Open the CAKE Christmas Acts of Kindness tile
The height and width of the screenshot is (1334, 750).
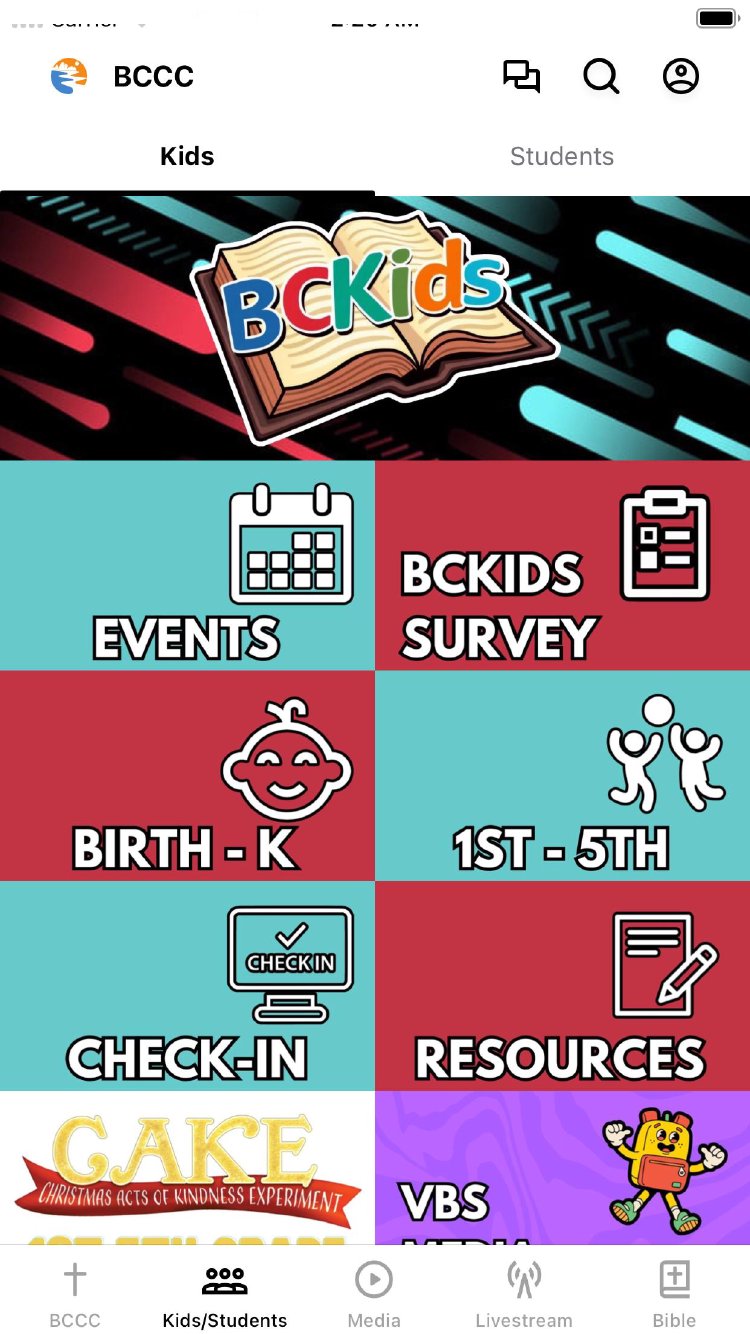click(x=187, y=1168)
